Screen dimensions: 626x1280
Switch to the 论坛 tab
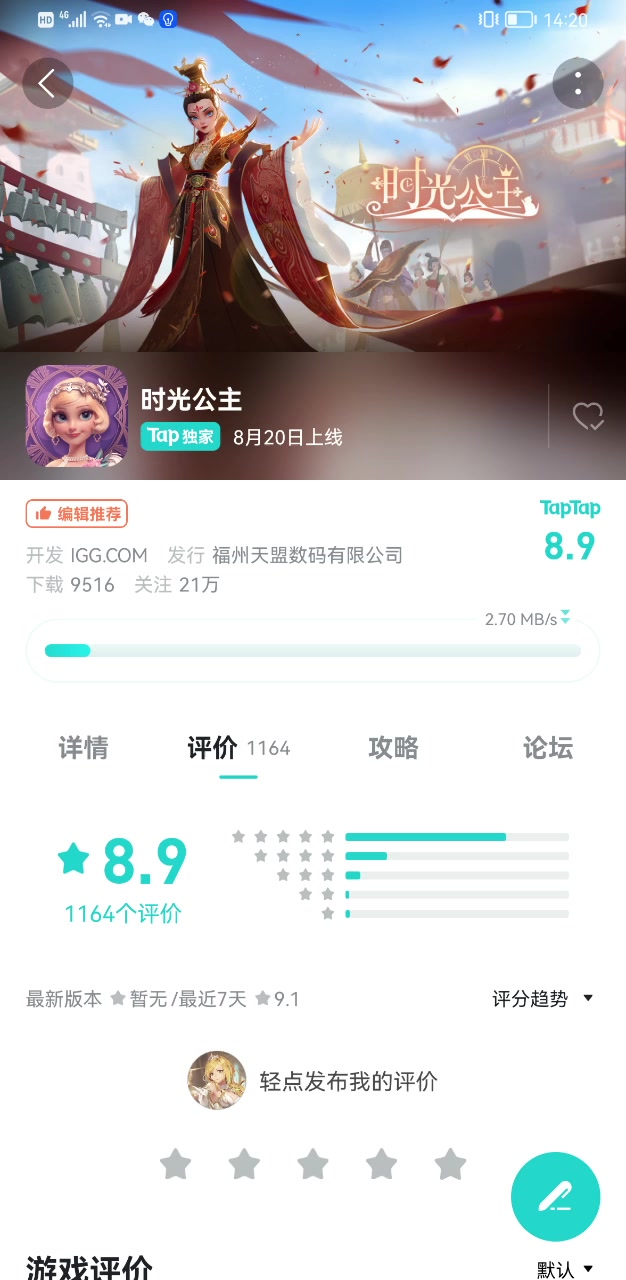(x=548, y=748)
